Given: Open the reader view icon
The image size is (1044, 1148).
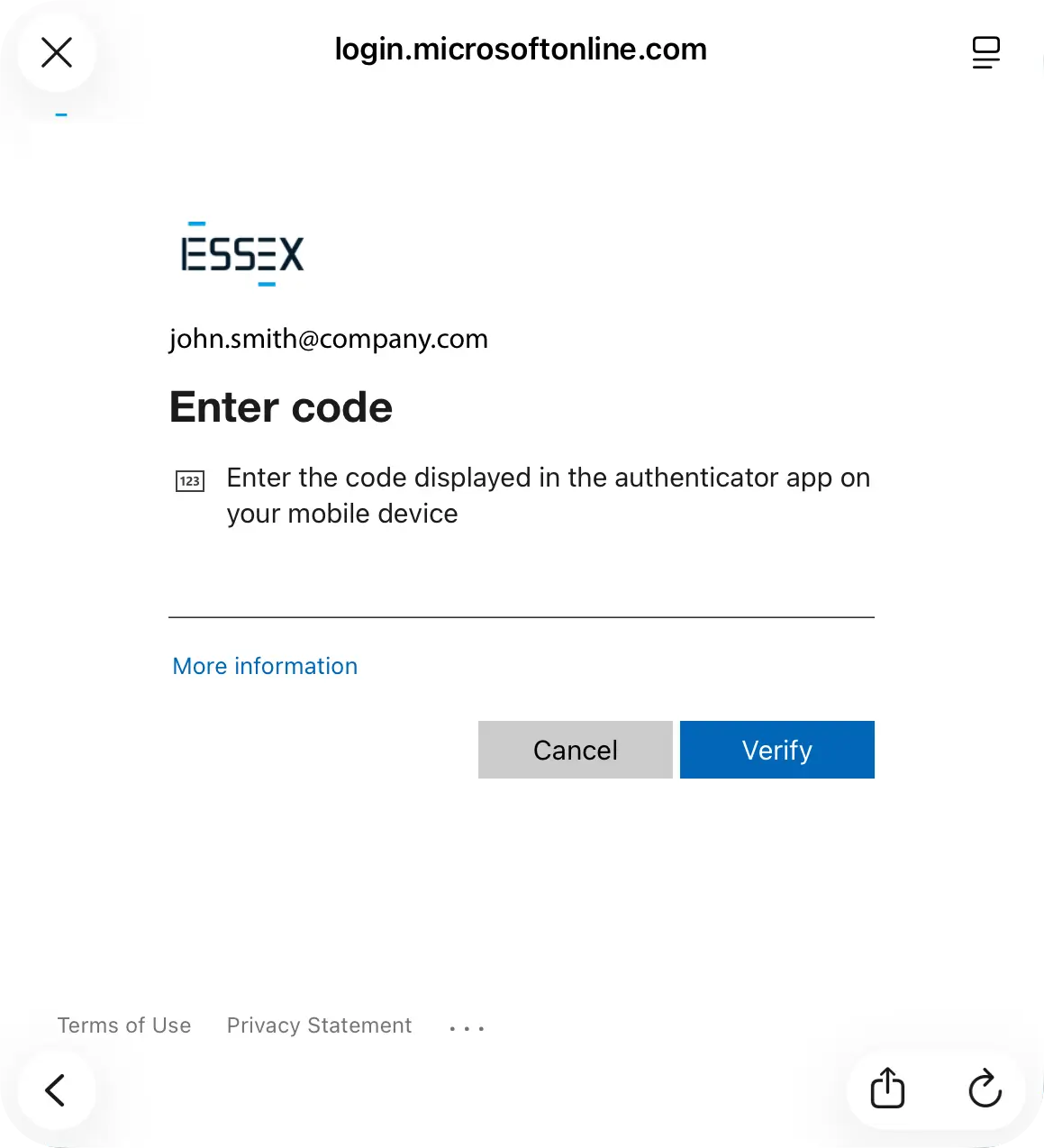Looking at the screenshot, I should tap(986, 52).
